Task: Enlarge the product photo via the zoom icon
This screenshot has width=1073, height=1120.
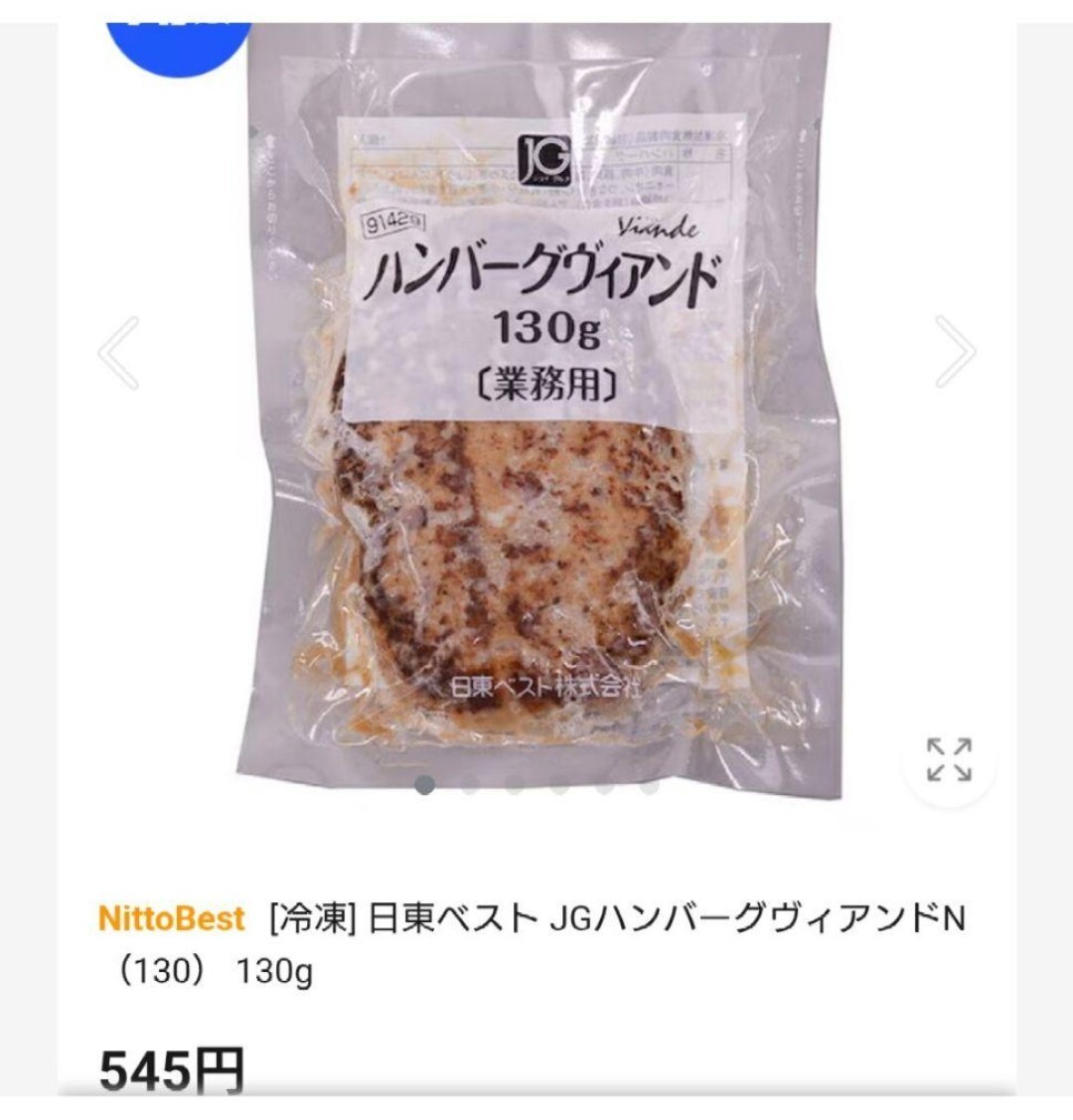Action: click(x=951, y=759)
